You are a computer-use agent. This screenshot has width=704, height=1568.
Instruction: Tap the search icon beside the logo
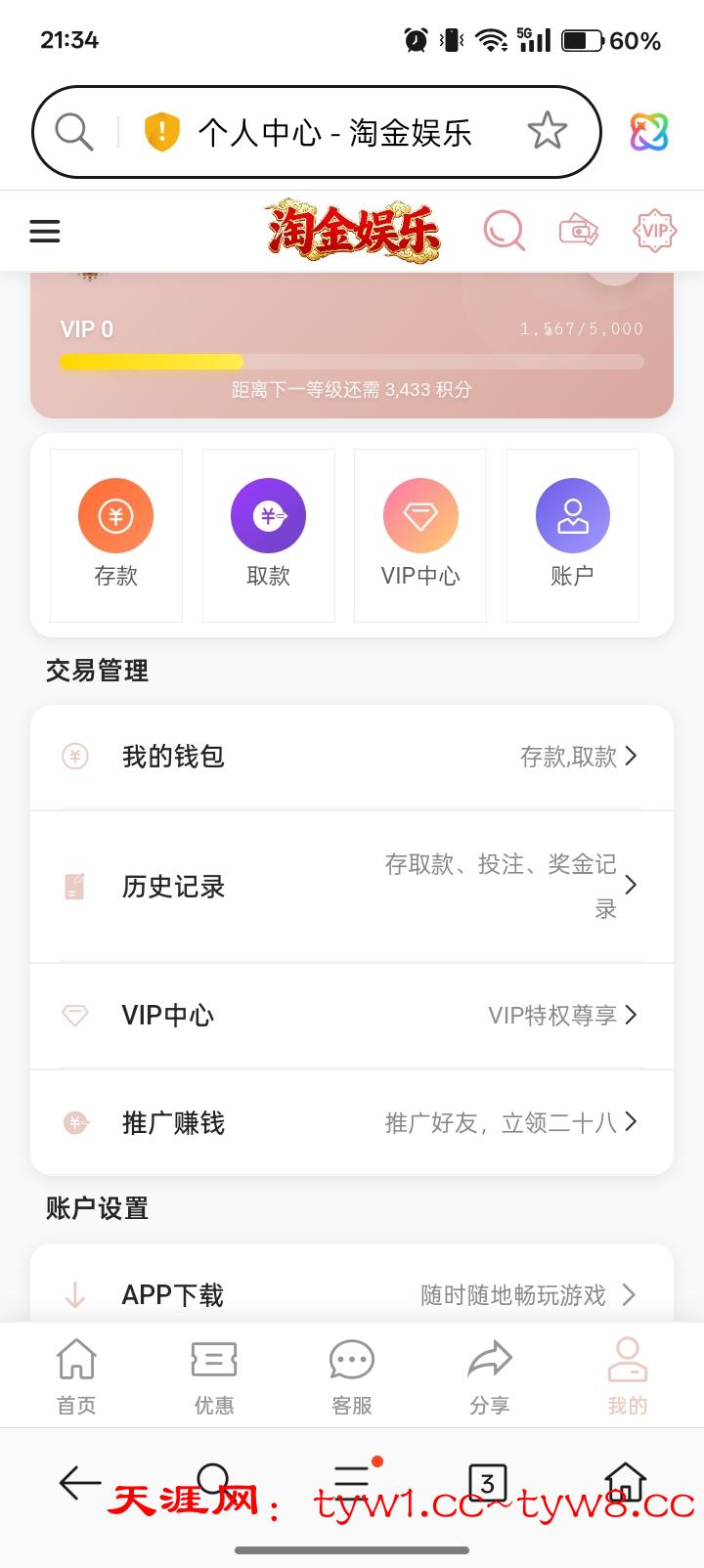tap(505, 231)
